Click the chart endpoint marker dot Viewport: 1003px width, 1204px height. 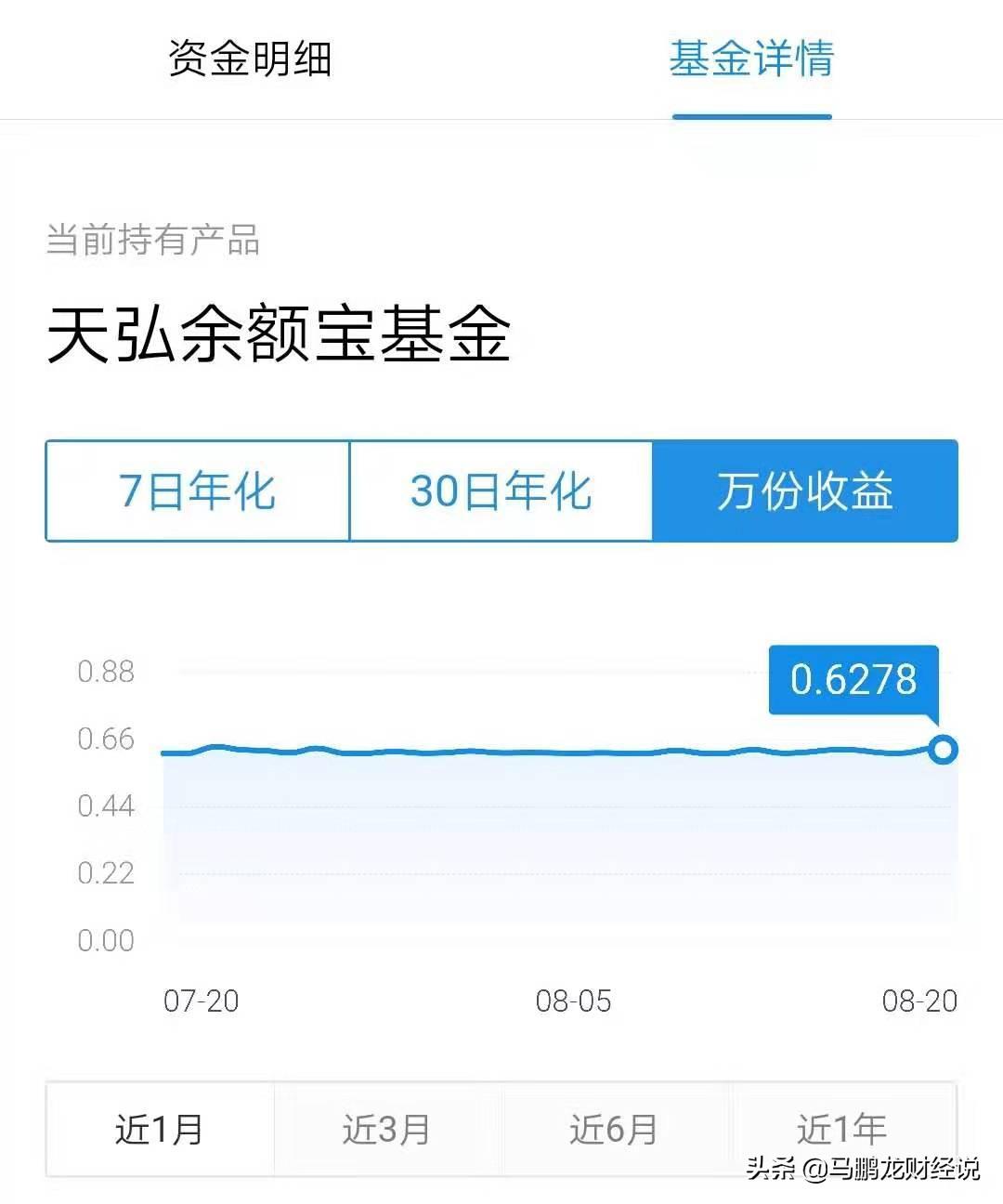point(944,749)
